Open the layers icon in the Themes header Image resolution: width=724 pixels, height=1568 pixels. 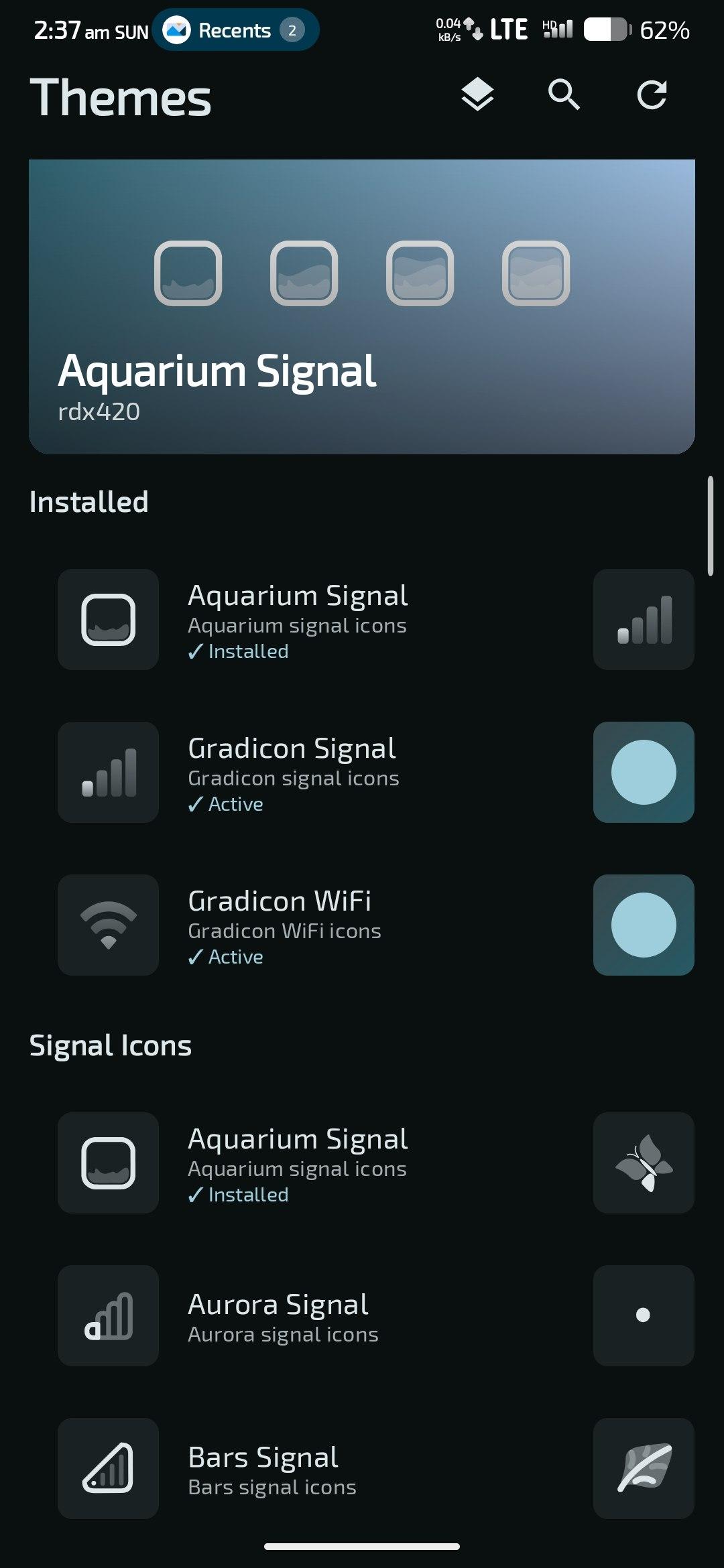pos(477,94)
